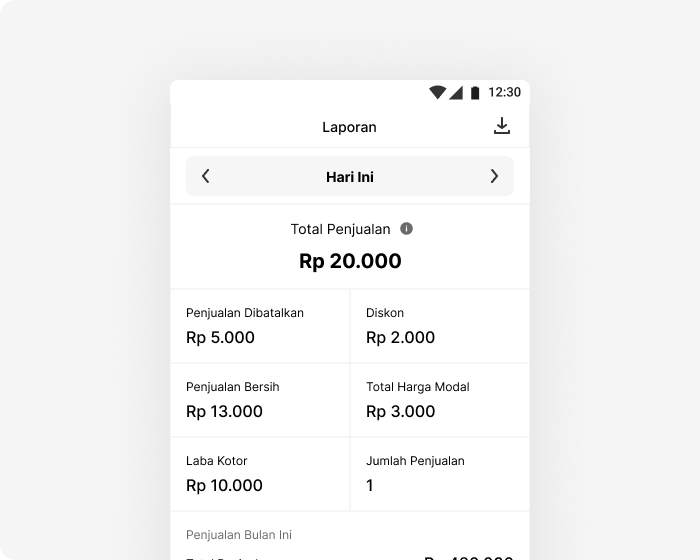Open the Hari Ini date picker
700x560 pixels.
pos(350,177)
